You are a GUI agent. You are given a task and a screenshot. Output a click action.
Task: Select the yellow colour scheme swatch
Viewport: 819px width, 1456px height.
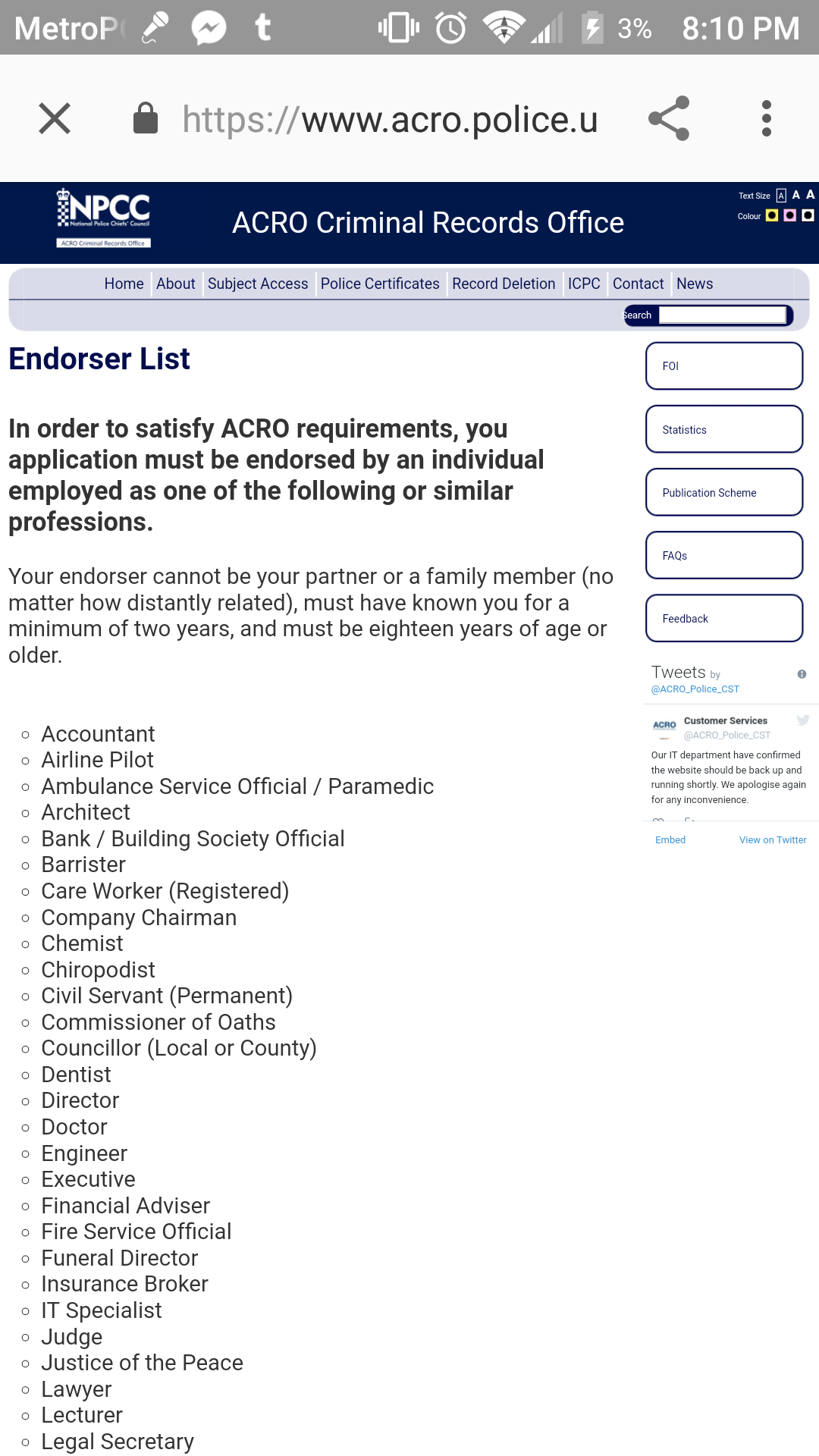pyautogui.click(x=772, y=215)
